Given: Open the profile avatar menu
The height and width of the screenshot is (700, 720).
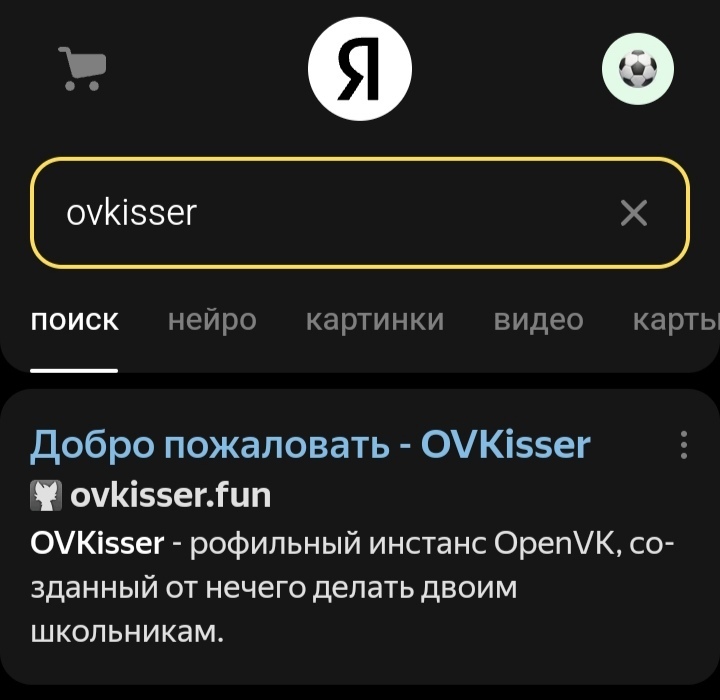Looking at the screenshot, I should pyautogui.click(x=637, y=69).
